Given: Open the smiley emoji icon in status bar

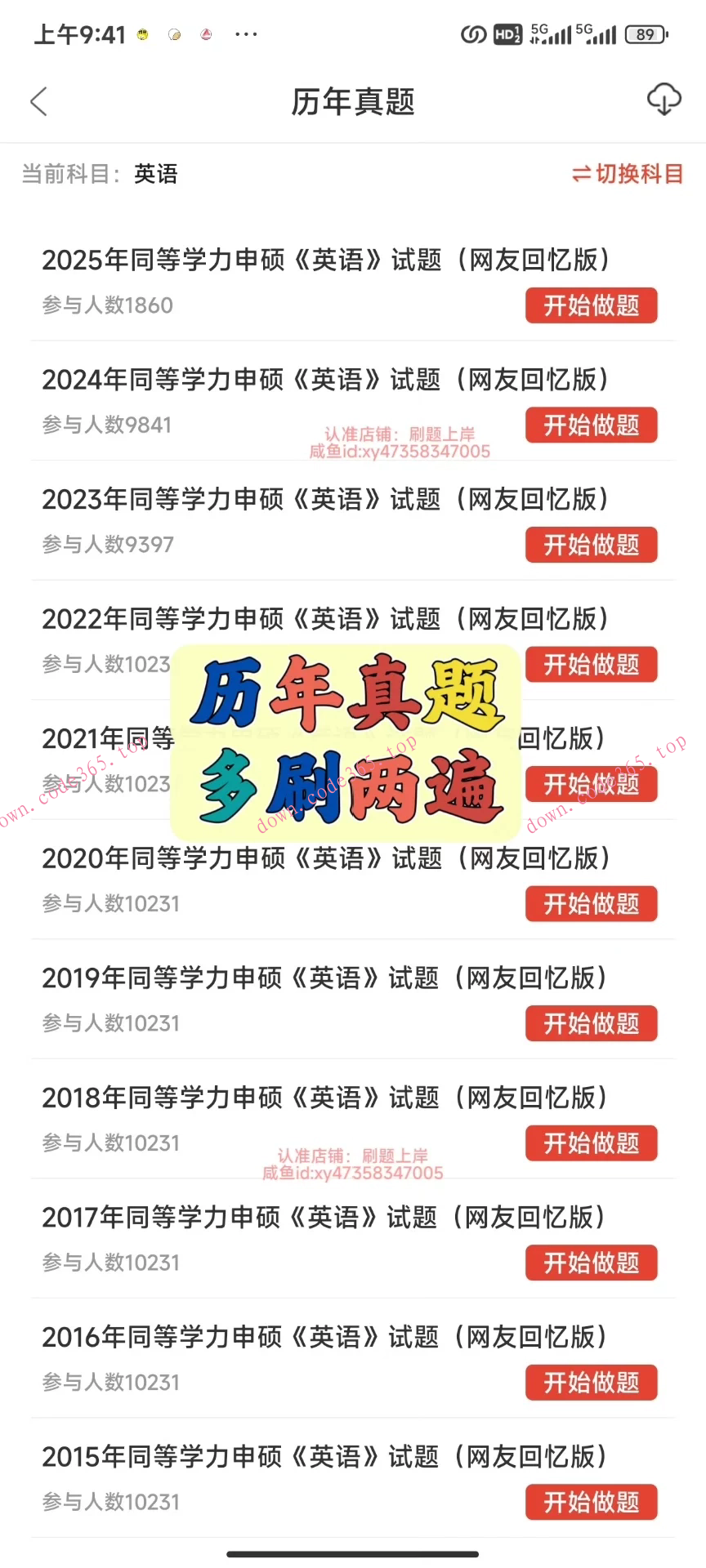Looking at the screenshot, I should click(x=141, y=34).
